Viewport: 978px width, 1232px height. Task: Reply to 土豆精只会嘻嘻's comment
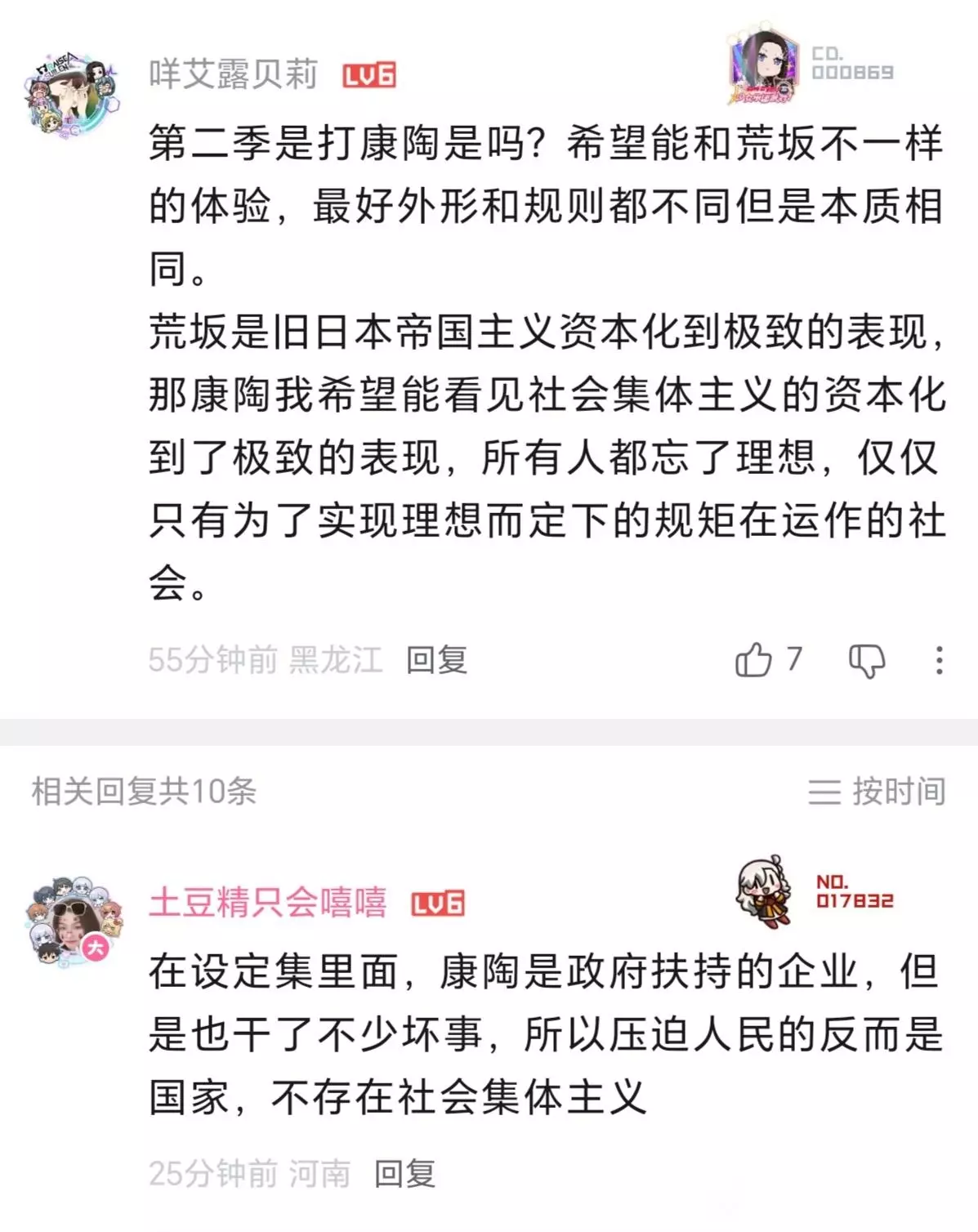(404, 1173)
